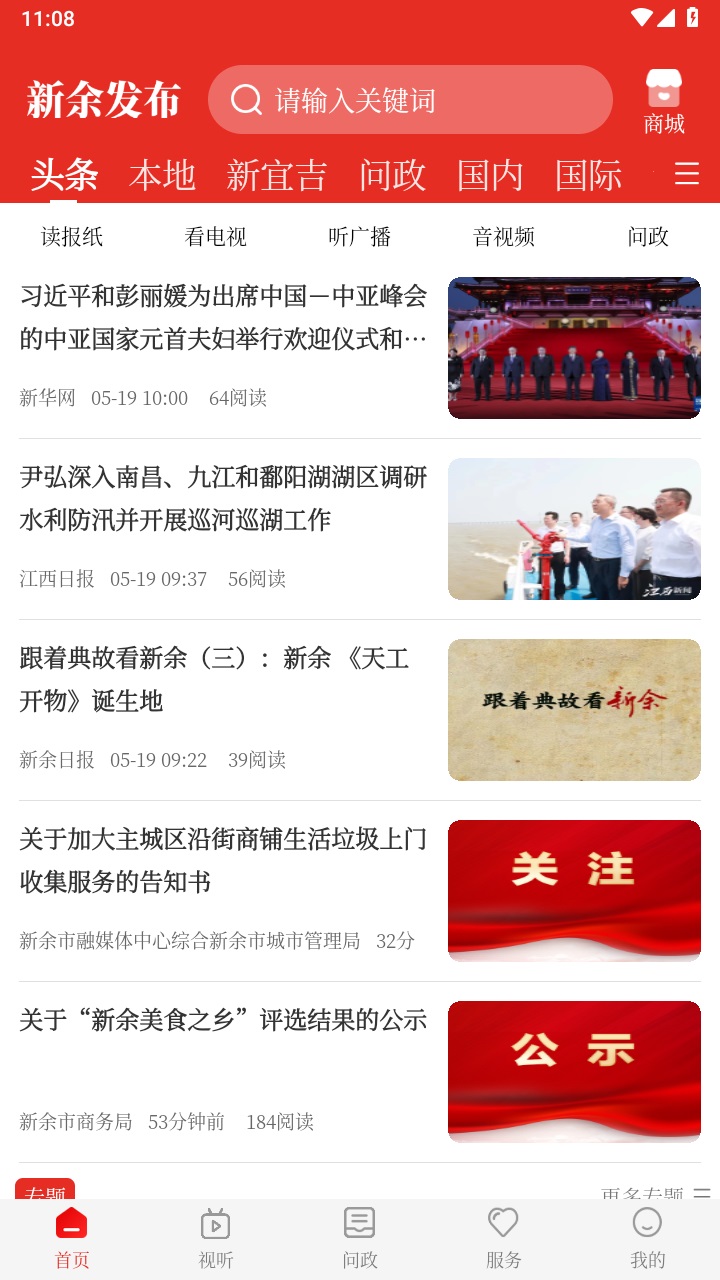Screen dimensions: 720x1280
Task: Tap the search magnifier icon
Action: pyautogui.click(x=246, y=99)
